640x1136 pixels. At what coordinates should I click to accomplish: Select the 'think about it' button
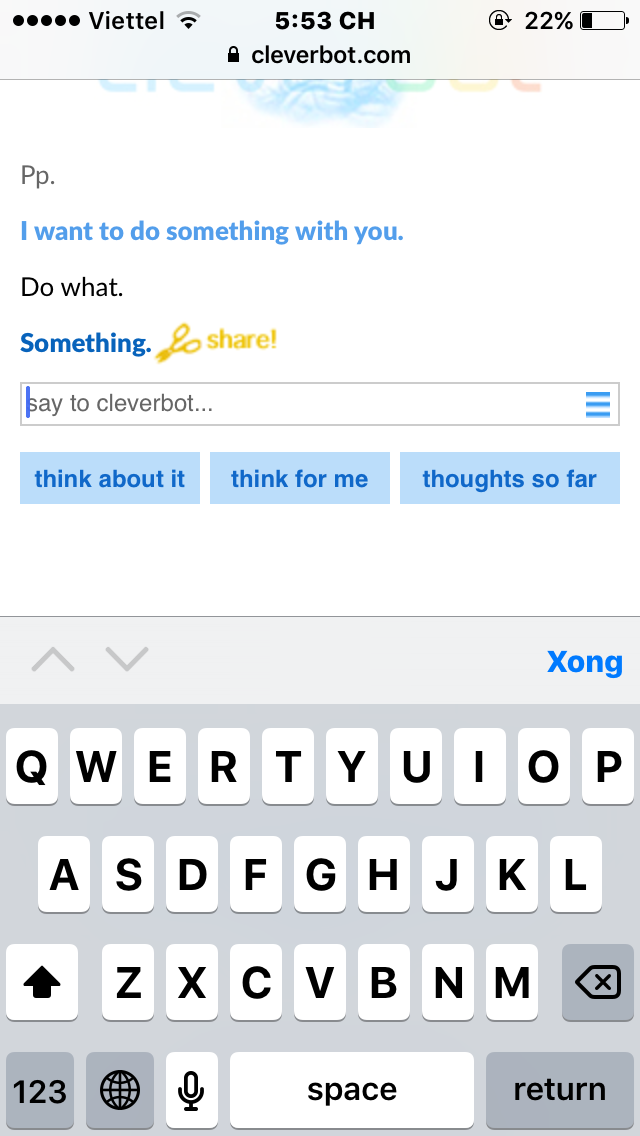(x=110, y=478)
